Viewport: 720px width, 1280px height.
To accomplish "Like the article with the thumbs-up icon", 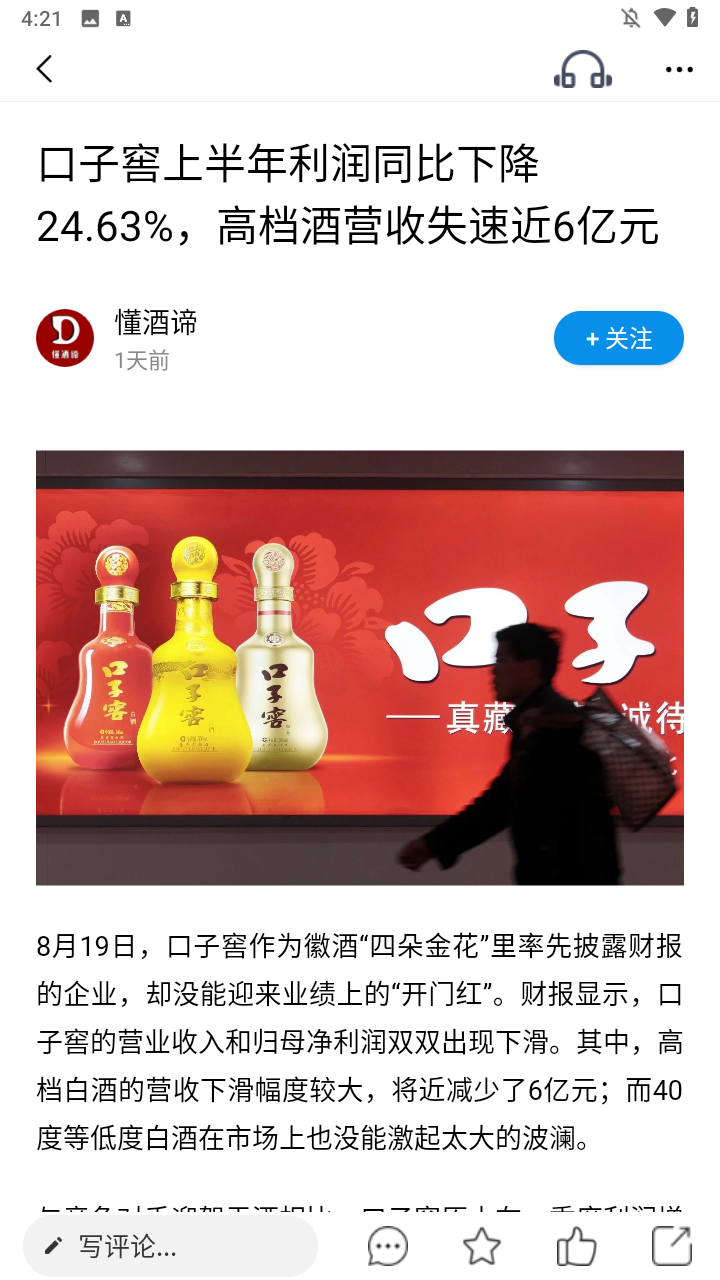I will (577, 1246).
